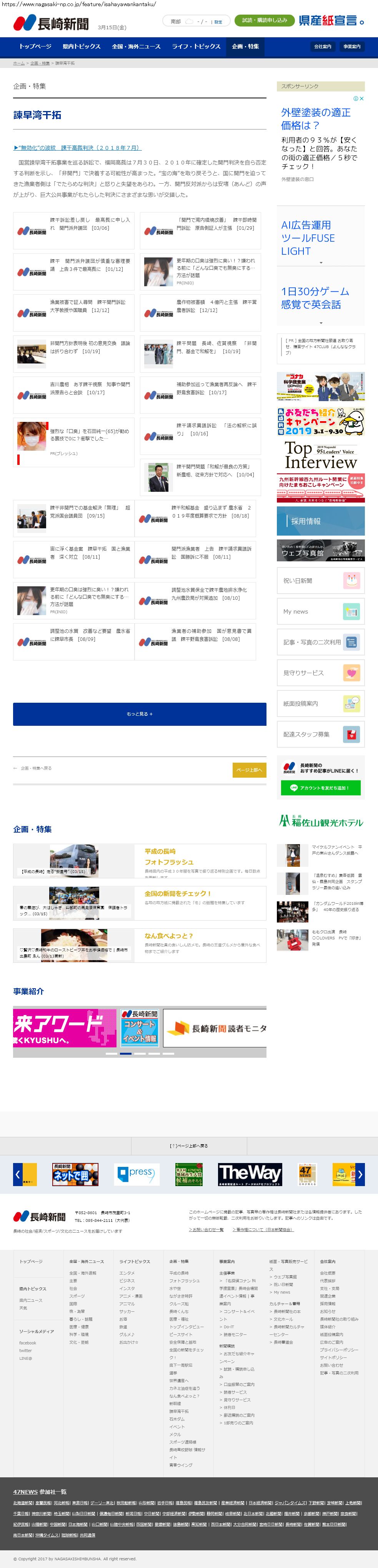Open 事業案内 in header

coord(352,47)
